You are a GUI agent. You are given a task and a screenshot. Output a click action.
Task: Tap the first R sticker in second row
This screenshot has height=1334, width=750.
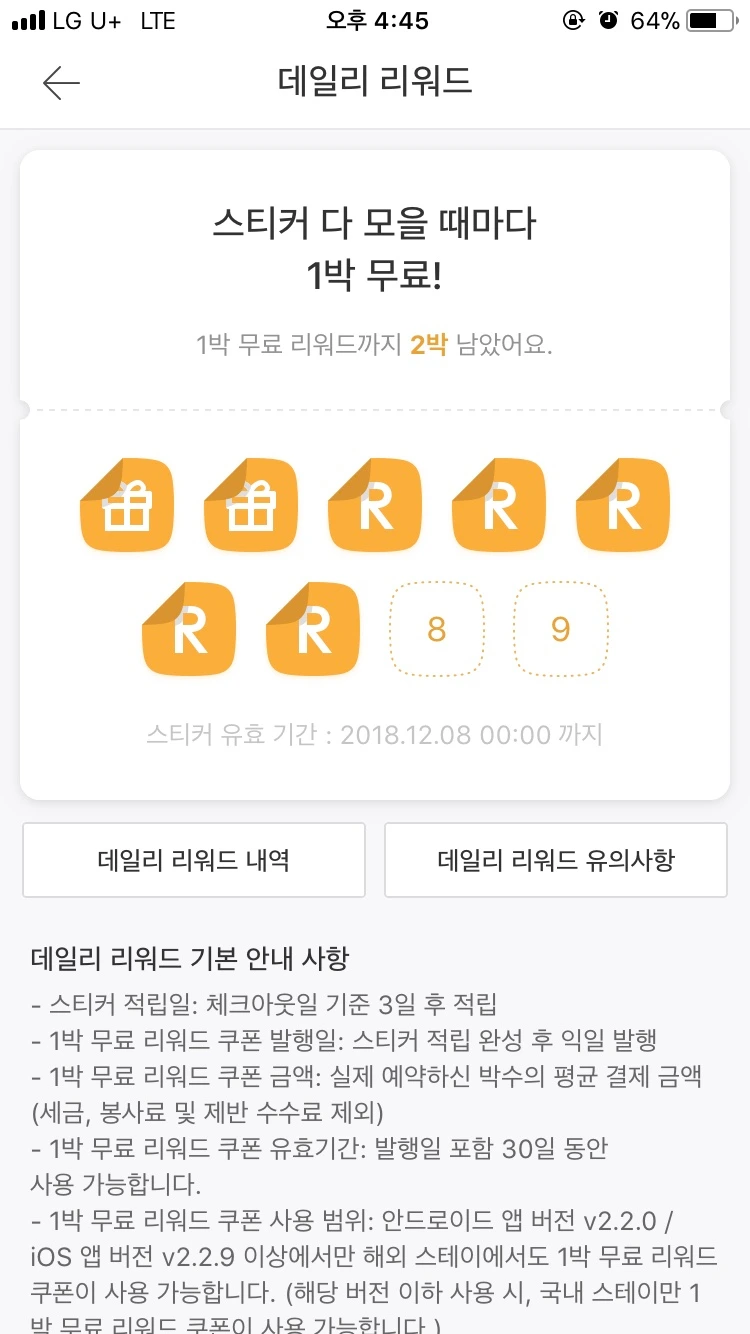click(x=189, y=630)
